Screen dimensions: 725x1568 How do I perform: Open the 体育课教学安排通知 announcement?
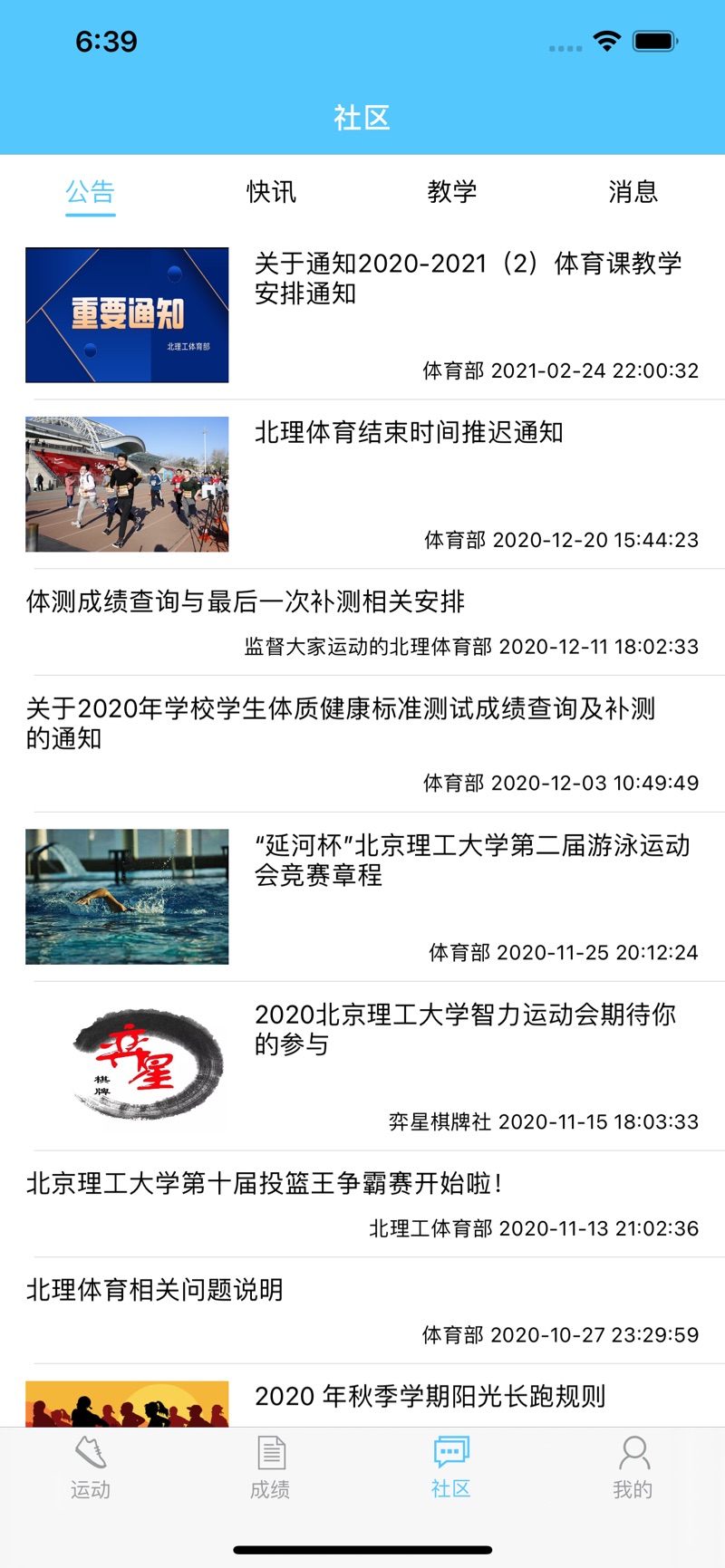[362, 315]
